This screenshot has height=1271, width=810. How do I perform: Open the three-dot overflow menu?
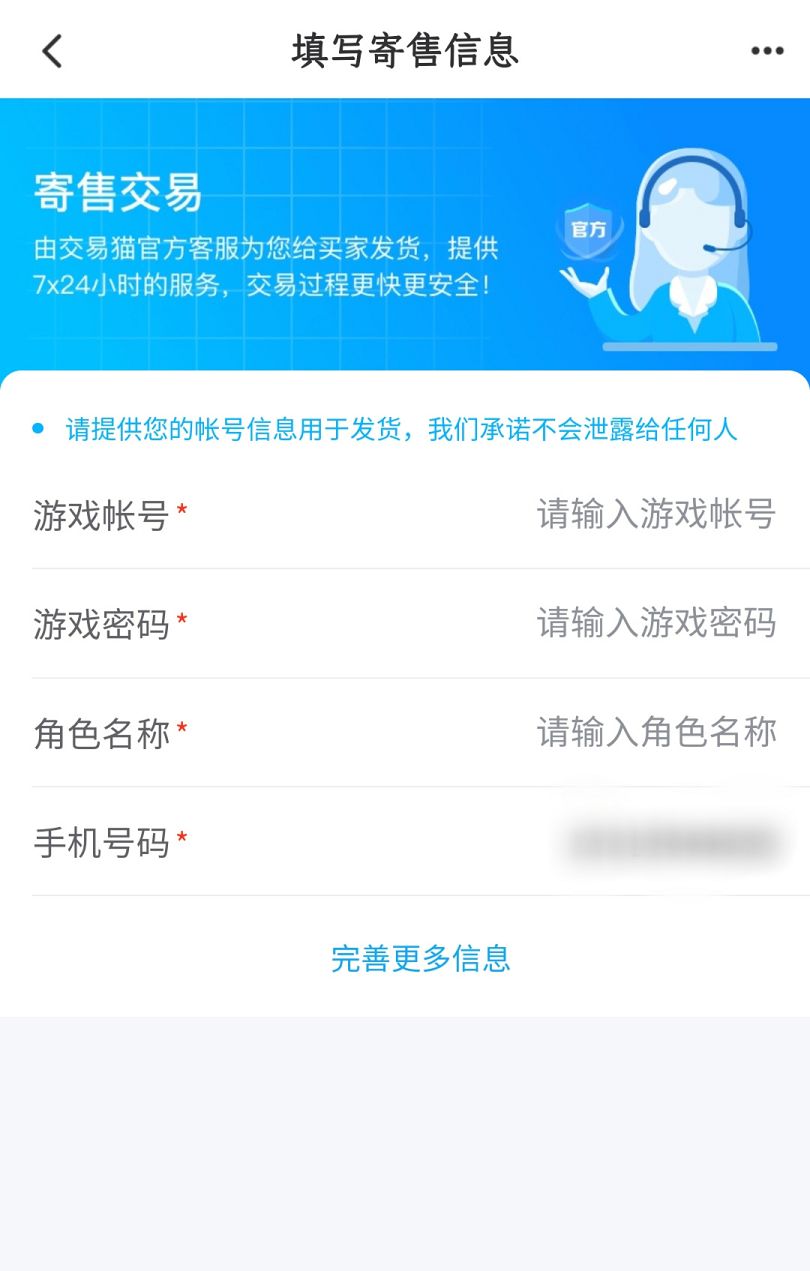tap(767, 51)
